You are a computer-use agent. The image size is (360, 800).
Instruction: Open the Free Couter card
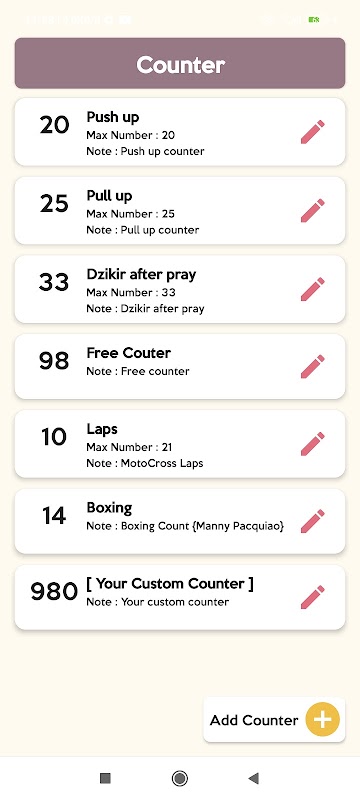tap(180, 366)
